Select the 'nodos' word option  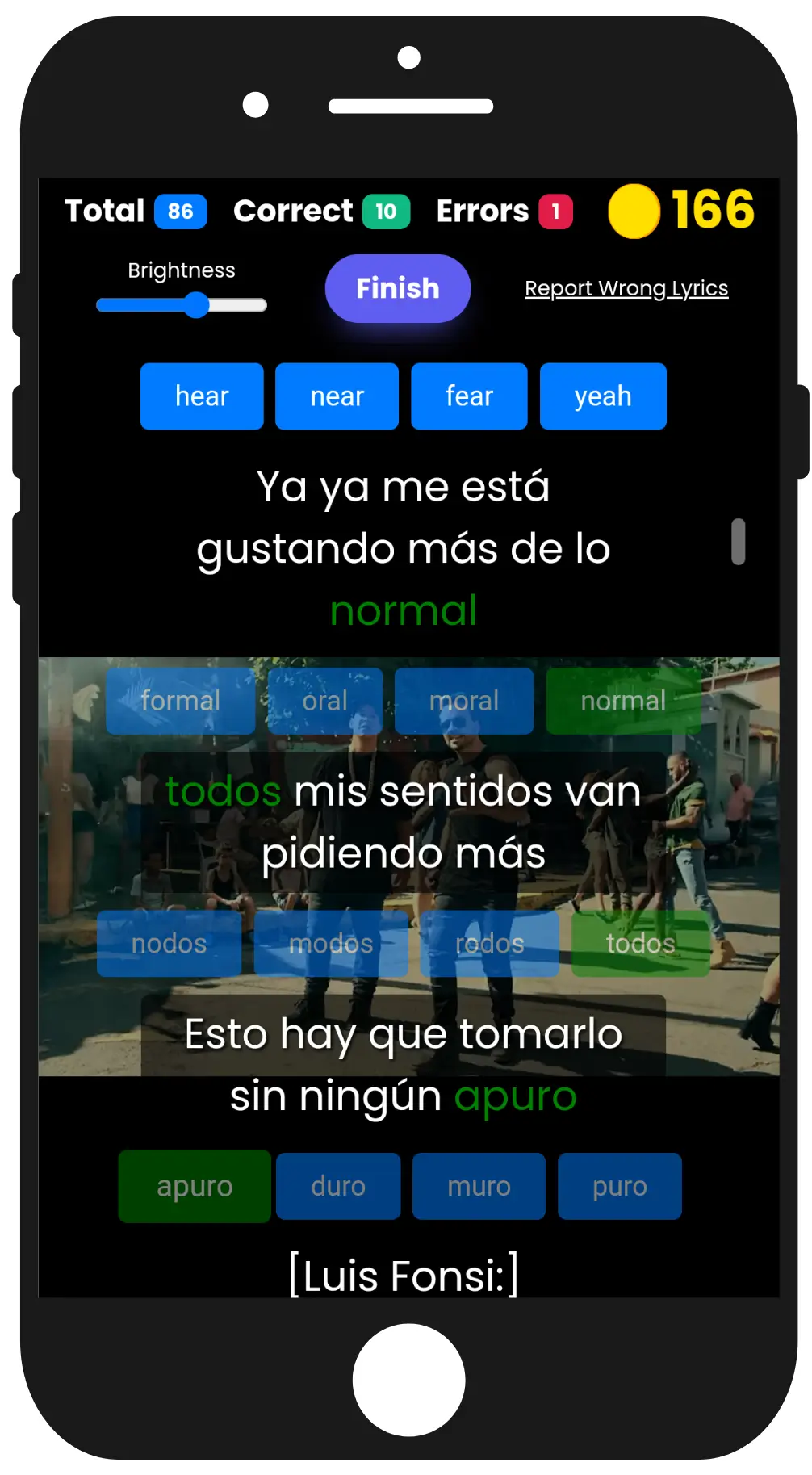[x=169, y=943]
